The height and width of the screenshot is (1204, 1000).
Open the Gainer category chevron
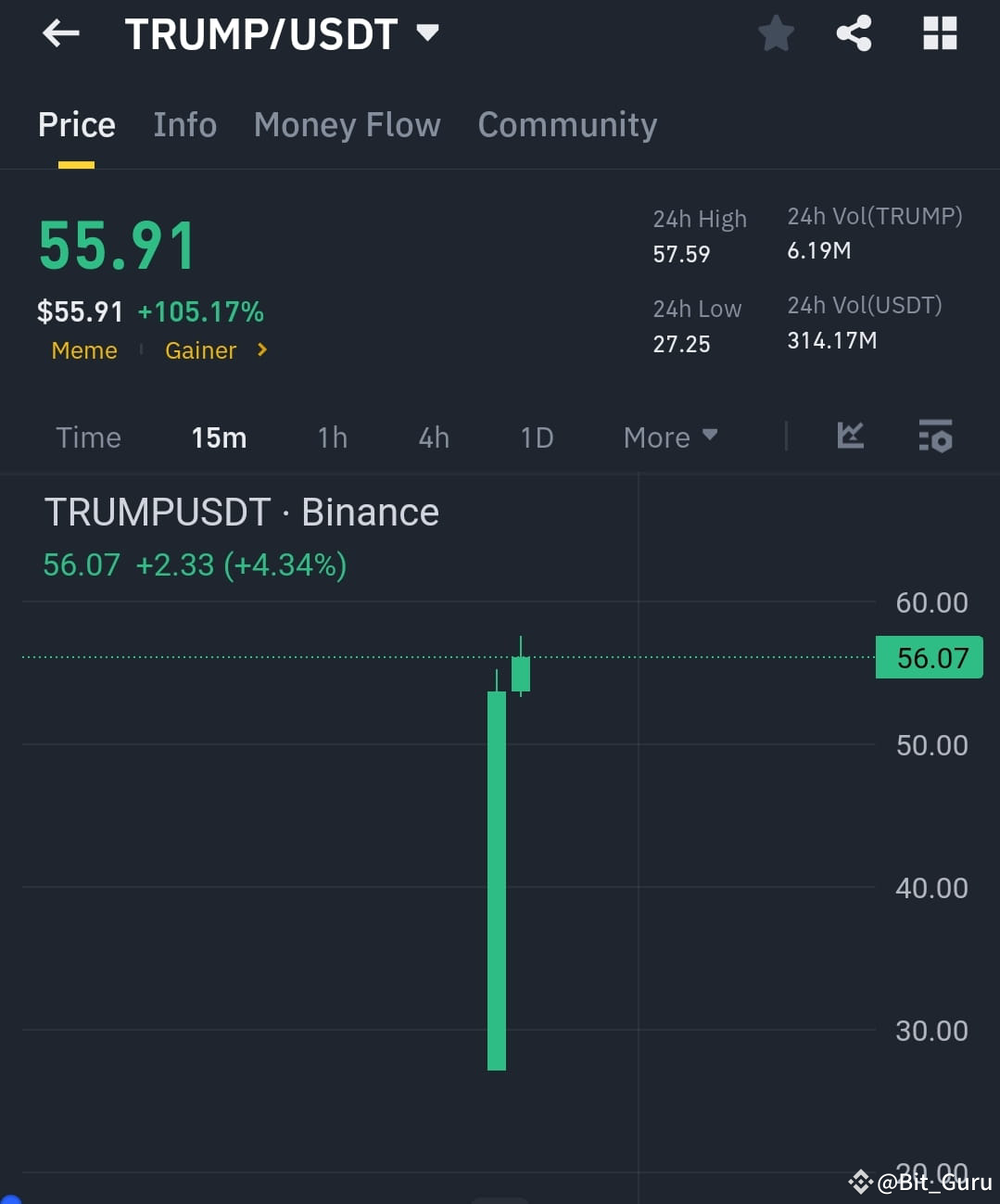coord(260,350)
